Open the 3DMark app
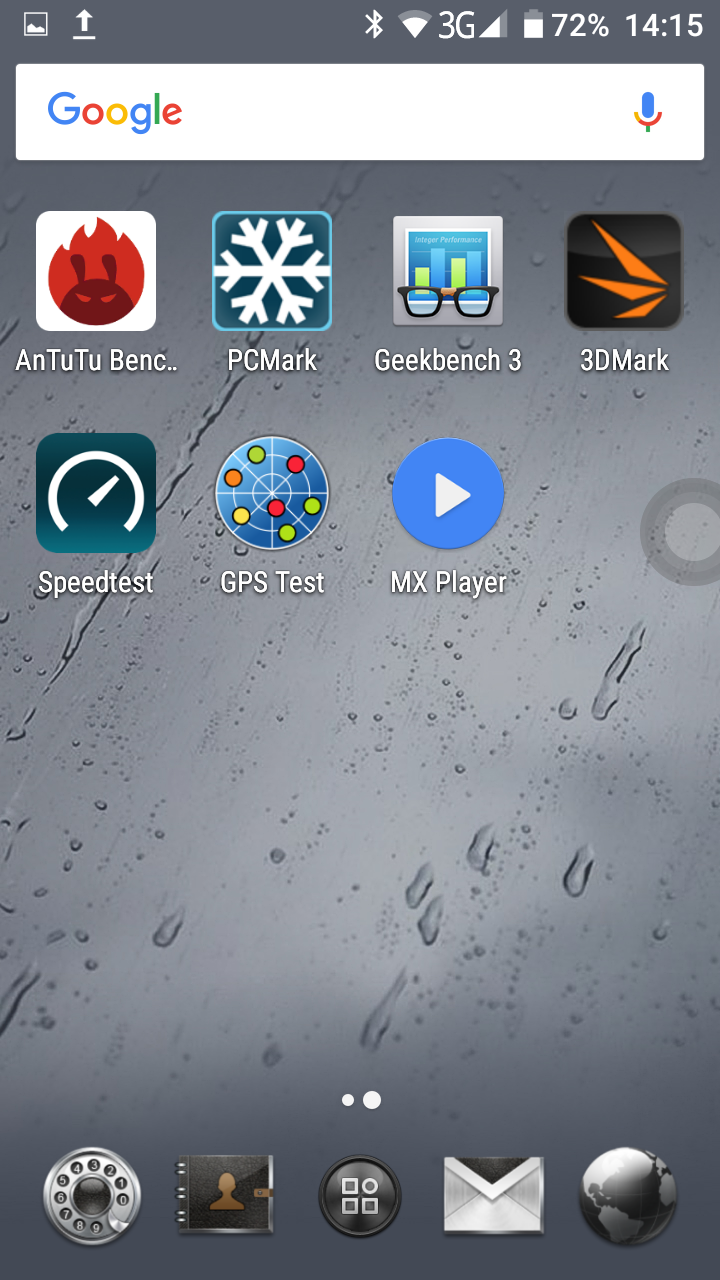 click(624, 271)
